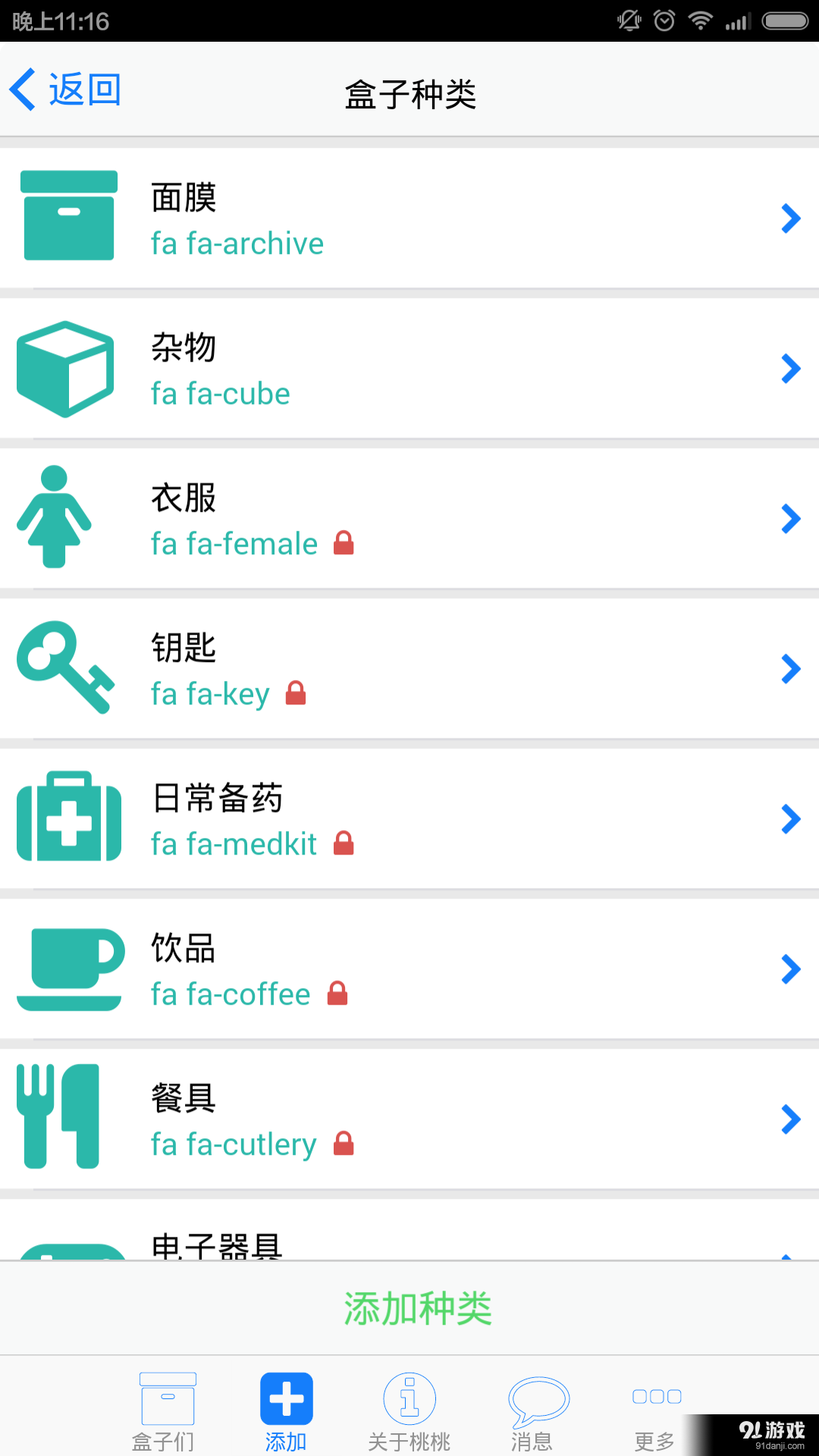Select the medkit icon for 日常备药
The height and width of the screenshot is (1456, 819).
click(x=68, y=817)
